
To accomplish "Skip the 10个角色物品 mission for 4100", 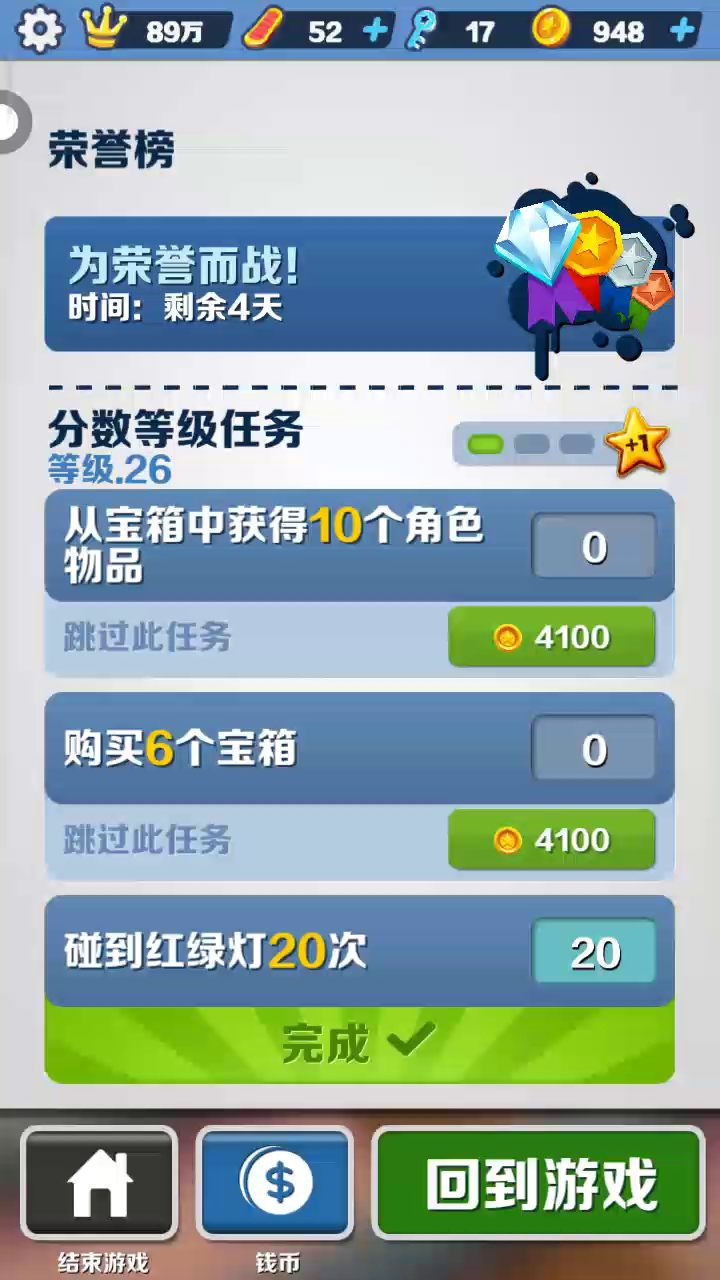I will click(x=551, y=637).
